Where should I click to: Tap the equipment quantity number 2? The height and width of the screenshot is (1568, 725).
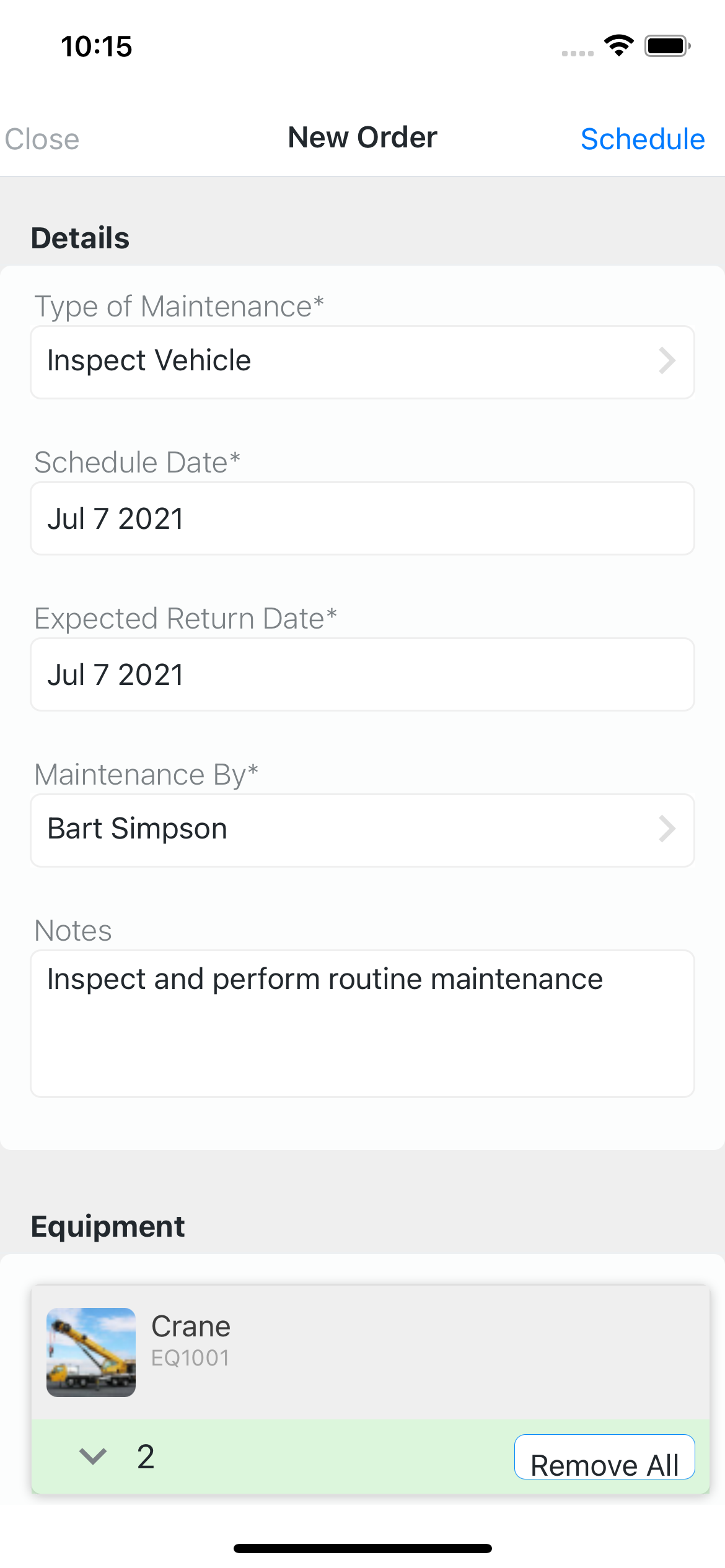tap(146, 1457)
